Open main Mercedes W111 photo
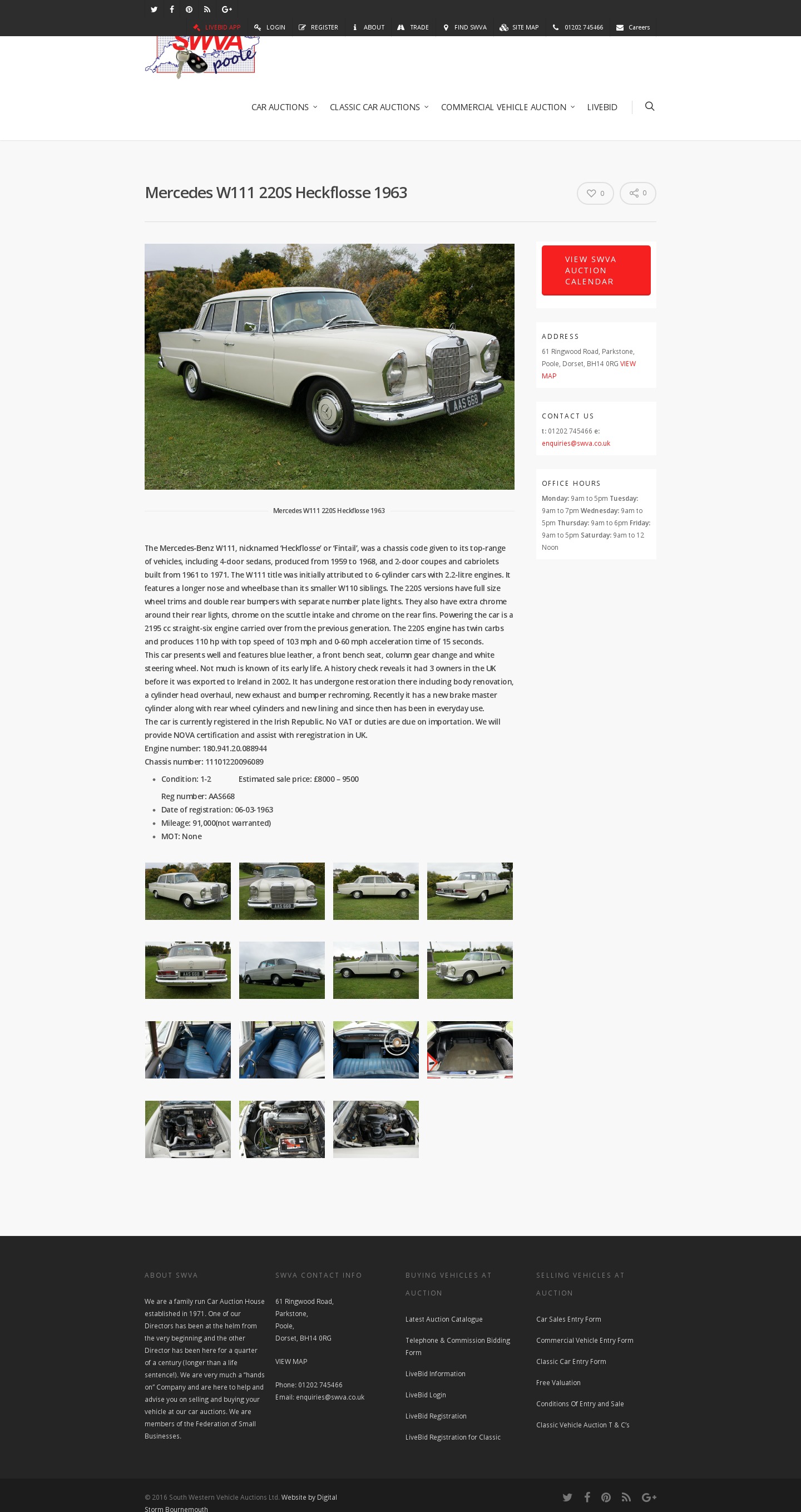The width and height of the screenshot is (801, 1512). pos(329,366)
